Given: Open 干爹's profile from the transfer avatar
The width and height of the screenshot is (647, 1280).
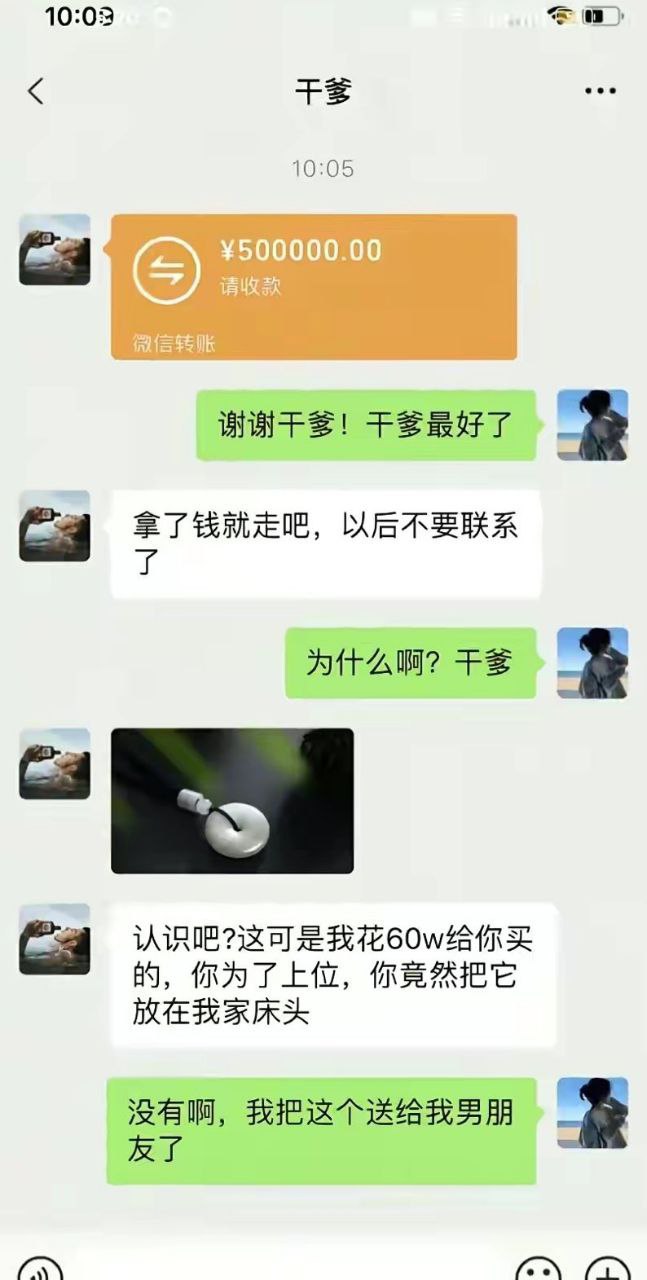Looking at the screenshot, I should coord(55,249).
